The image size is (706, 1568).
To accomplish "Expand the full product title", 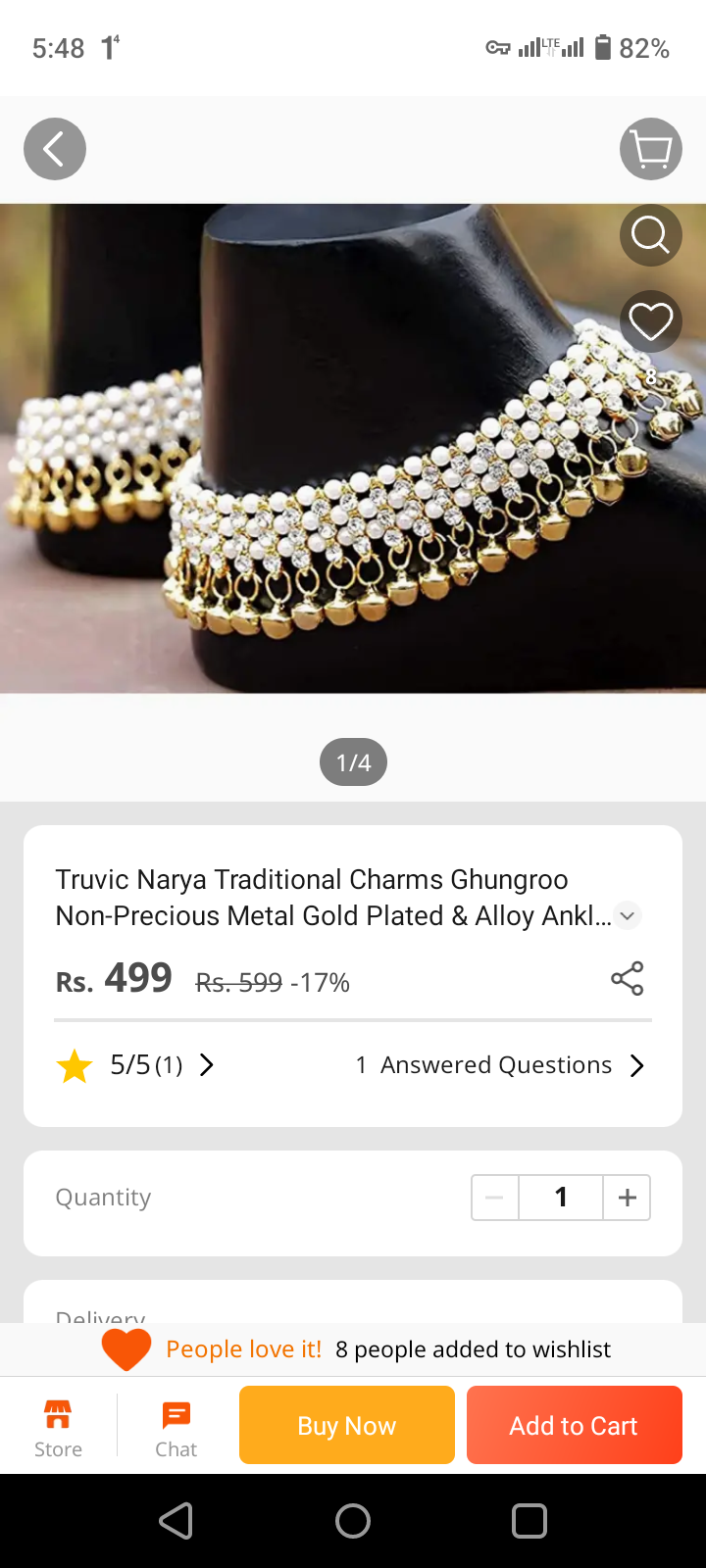I will 628,916.
